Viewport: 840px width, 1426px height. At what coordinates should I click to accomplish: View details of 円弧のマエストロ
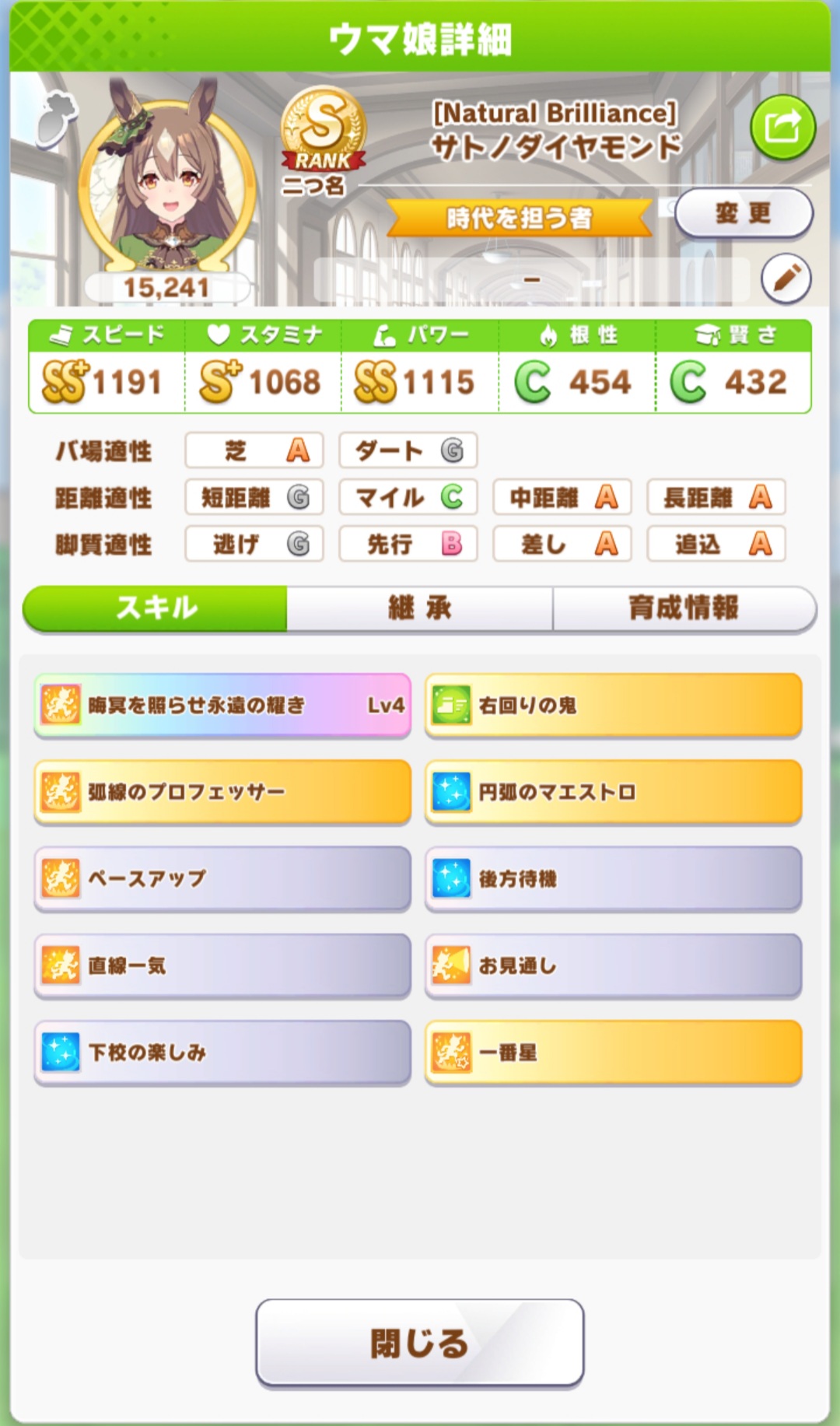tap(613, 792)
